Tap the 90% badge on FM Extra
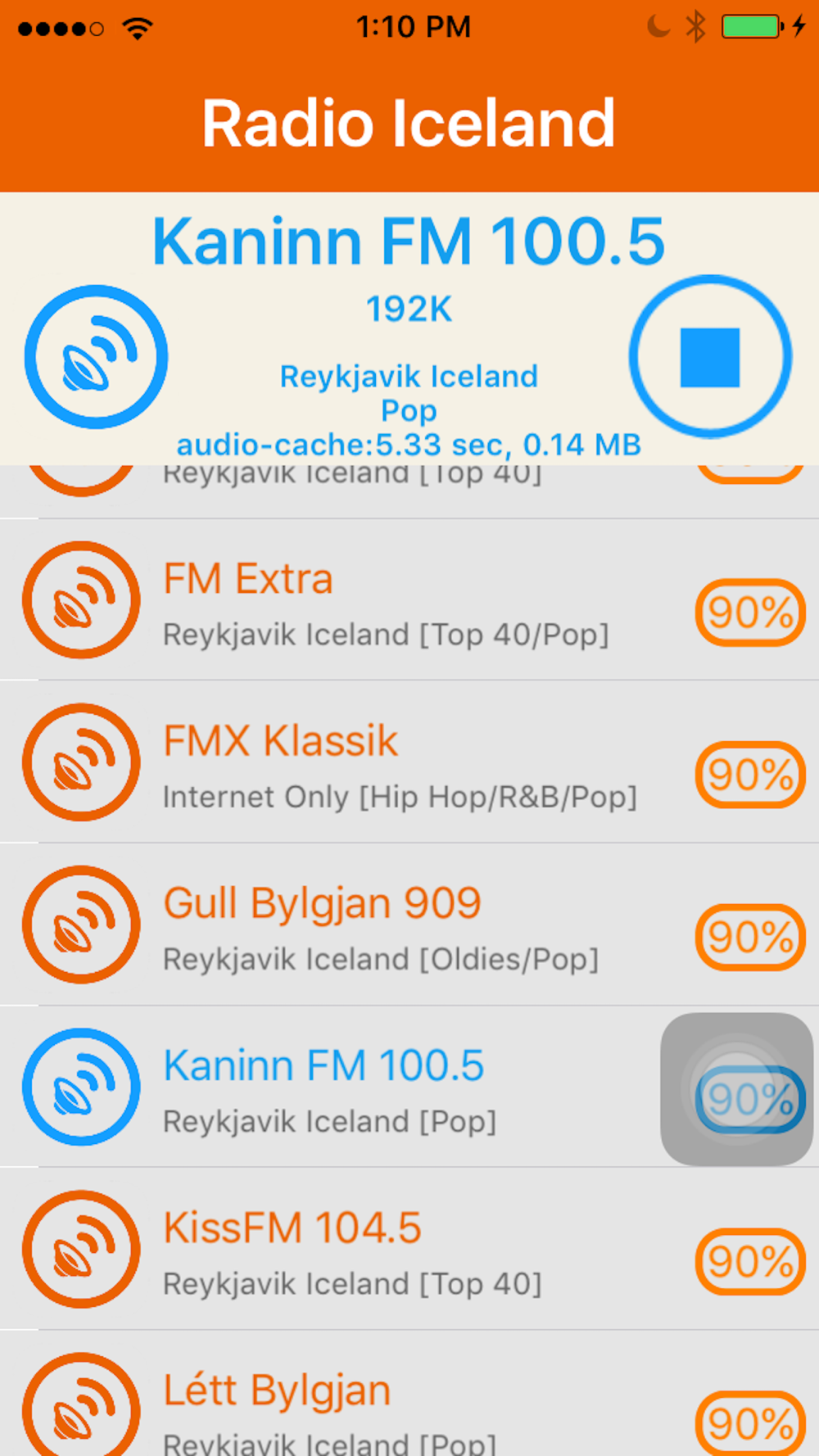This screenshot has height=1456, width=819. tap(750, 613)
